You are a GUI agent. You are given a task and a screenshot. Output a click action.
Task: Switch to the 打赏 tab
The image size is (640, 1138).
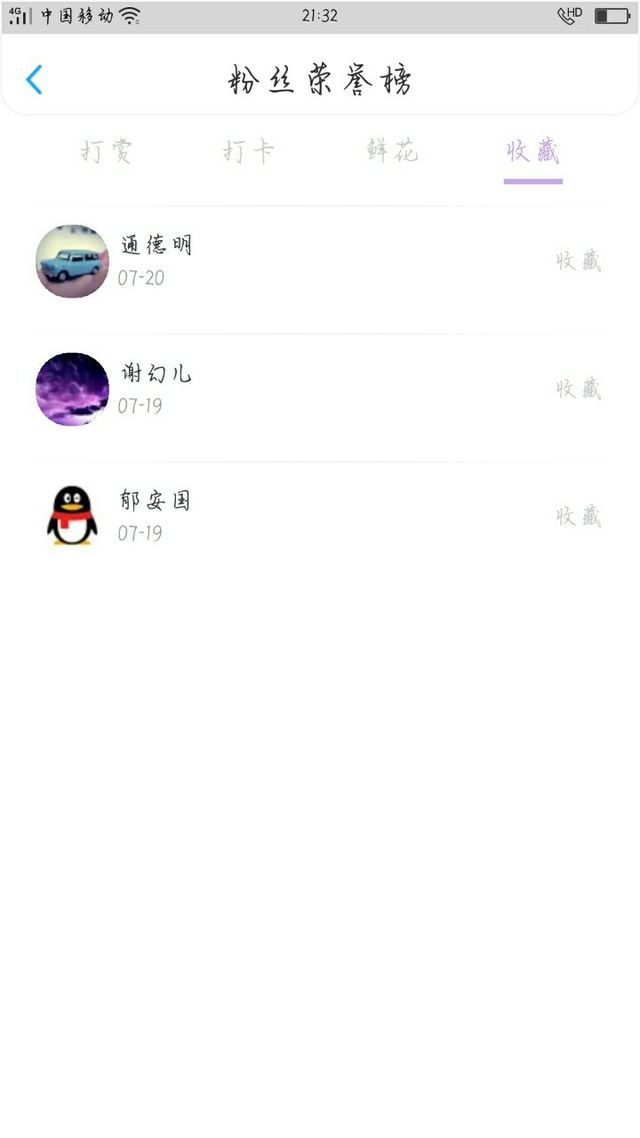pyautogui.click(x=106, y=152)
